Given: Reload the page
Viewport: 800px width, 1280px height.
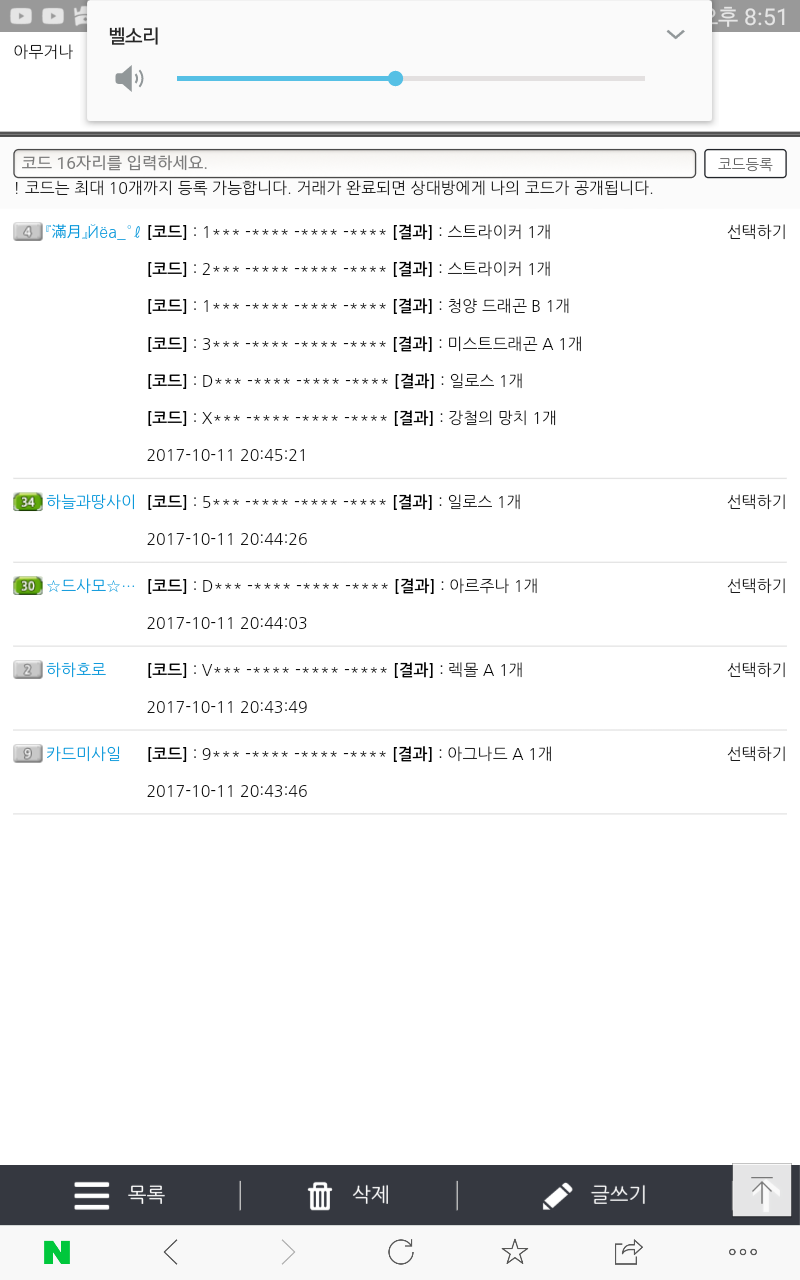Looking at the screenshot, I should point(400,1252).
